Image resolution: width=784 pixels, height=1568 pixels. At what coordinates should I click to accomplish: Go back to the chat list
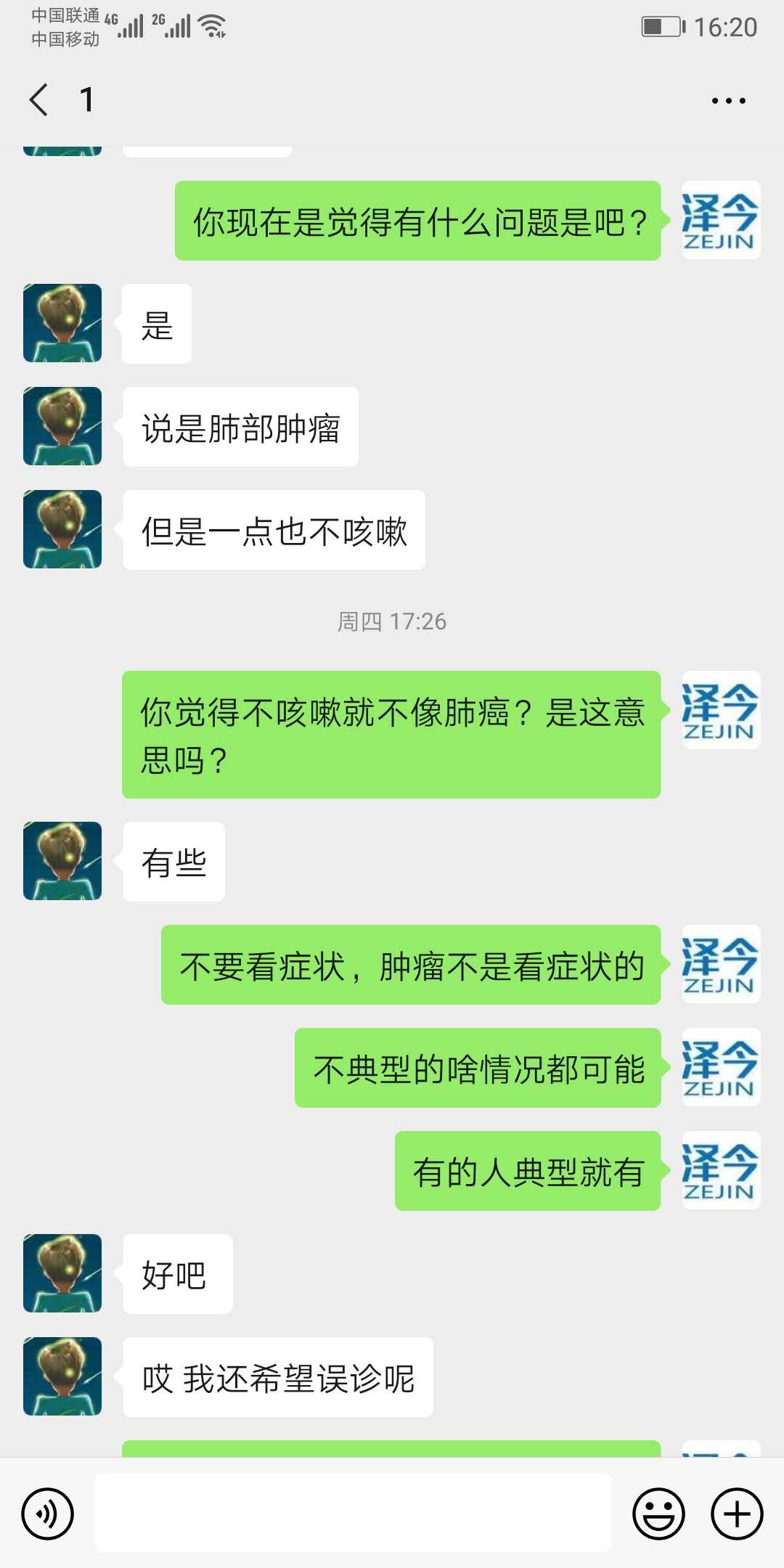(39, 99)
